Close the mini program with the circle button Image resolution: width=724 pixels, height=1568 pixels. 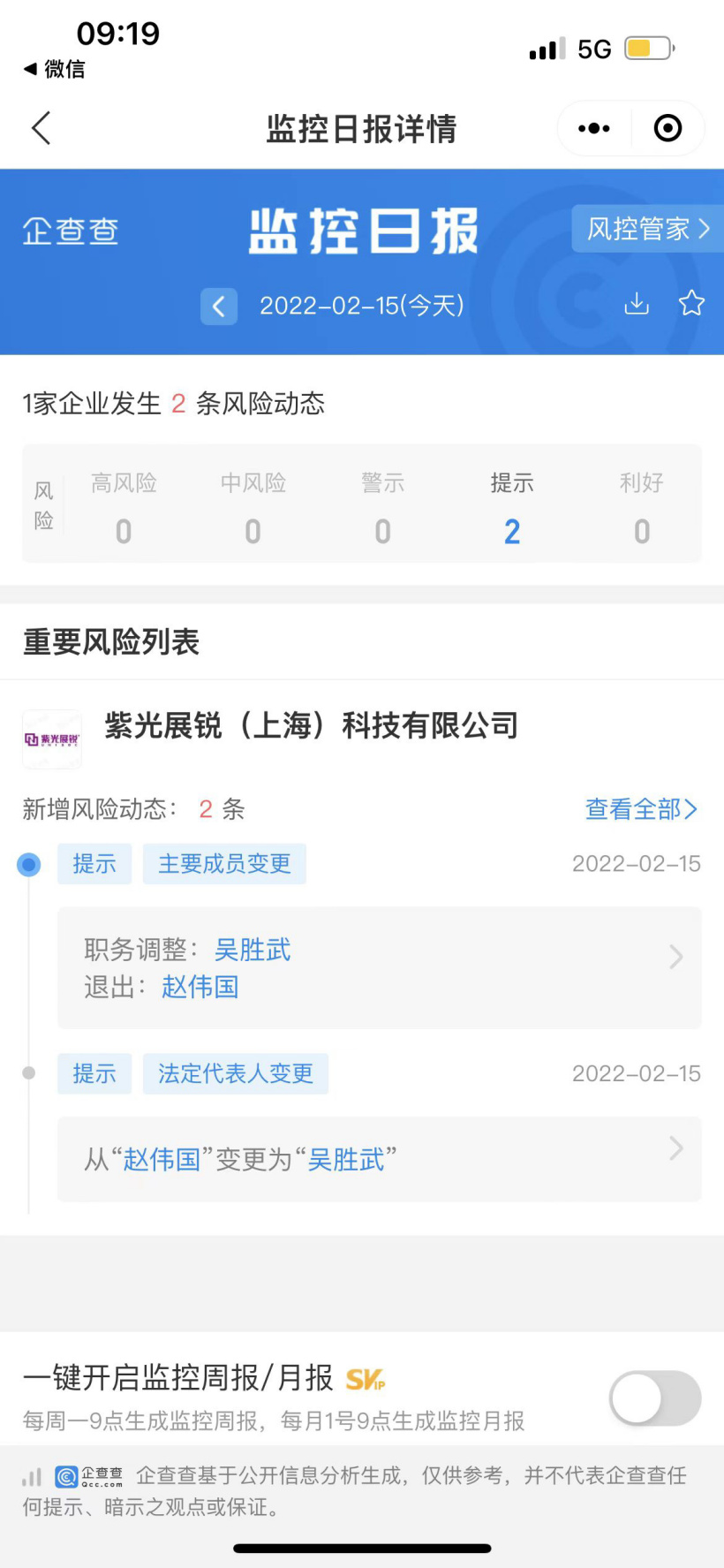pos(667,129)
